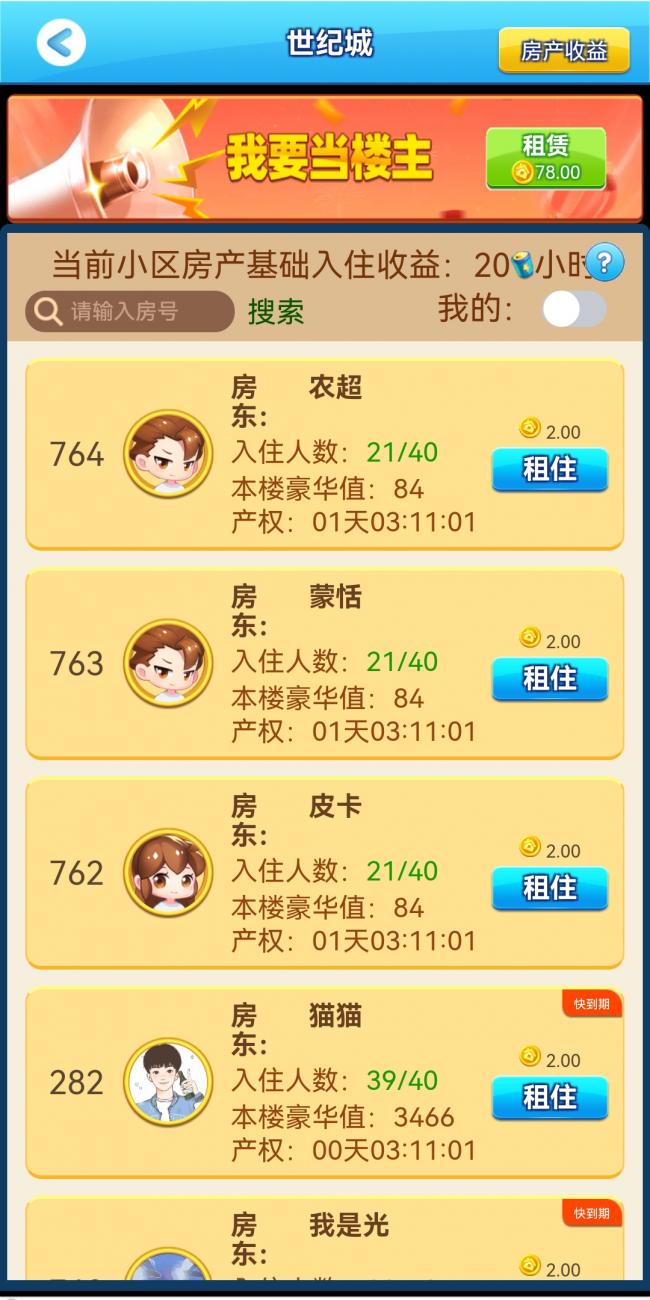The height and width of the screenshot is (1300, 650).
Task: Open the question mark help icon
Action: coord(605,263)
